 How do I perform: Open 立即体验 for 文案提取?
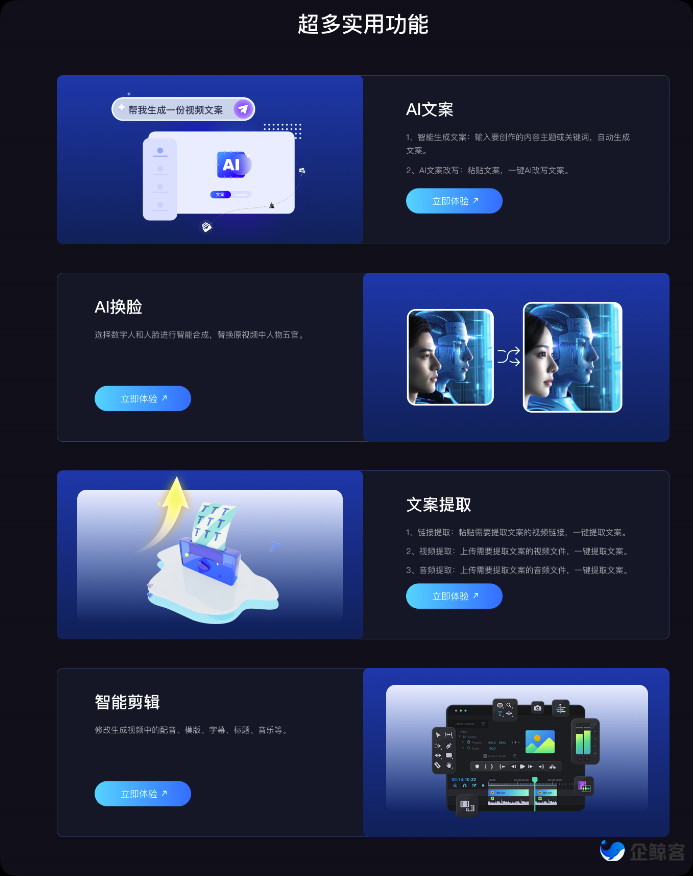(x=454, y=596)
